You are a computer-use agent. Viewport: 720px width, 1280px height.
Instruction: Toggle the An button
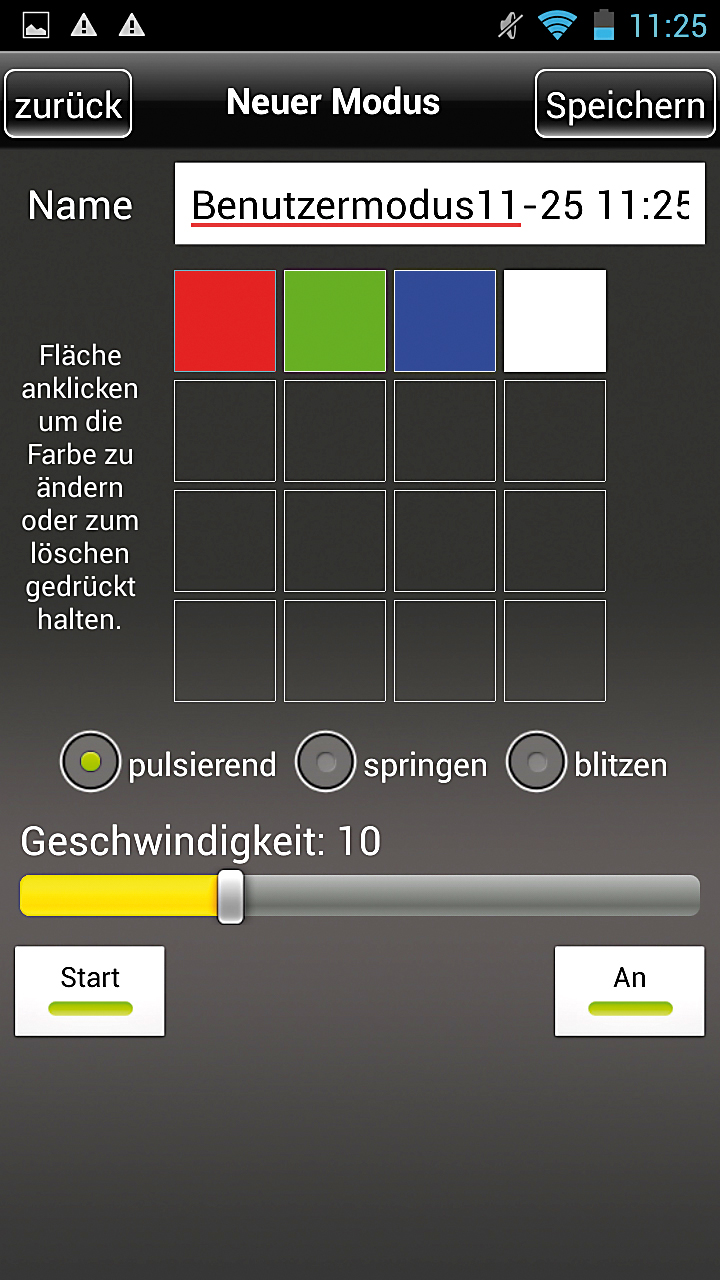pyautogui.click(x=630, y=991)
